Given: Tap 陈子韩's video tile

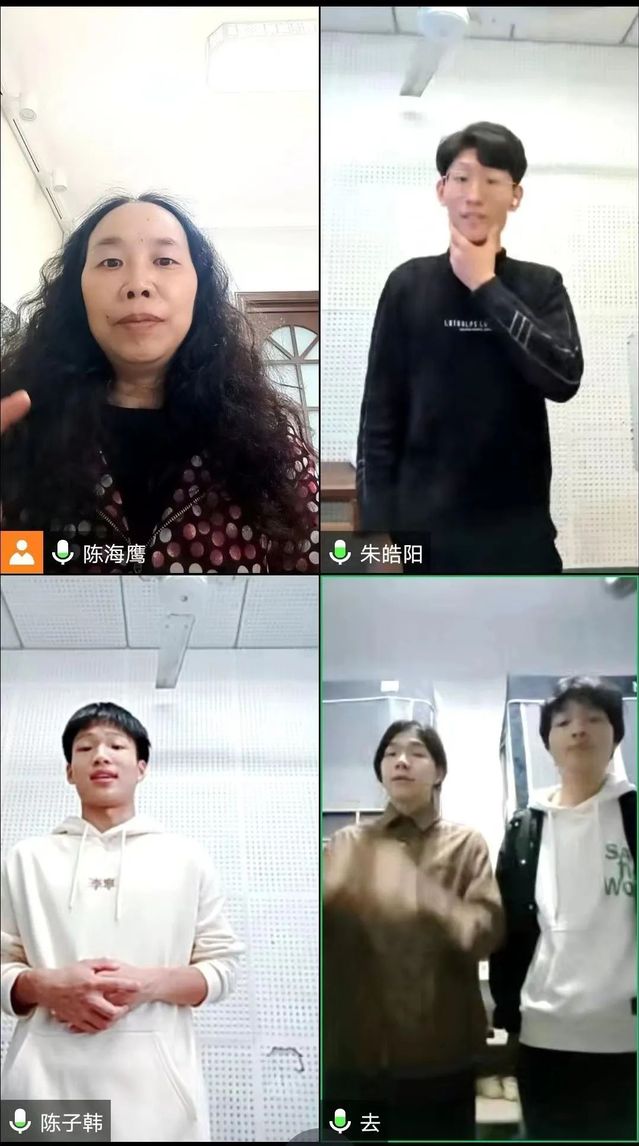Looking at the screenshot, I should [160, 860].
